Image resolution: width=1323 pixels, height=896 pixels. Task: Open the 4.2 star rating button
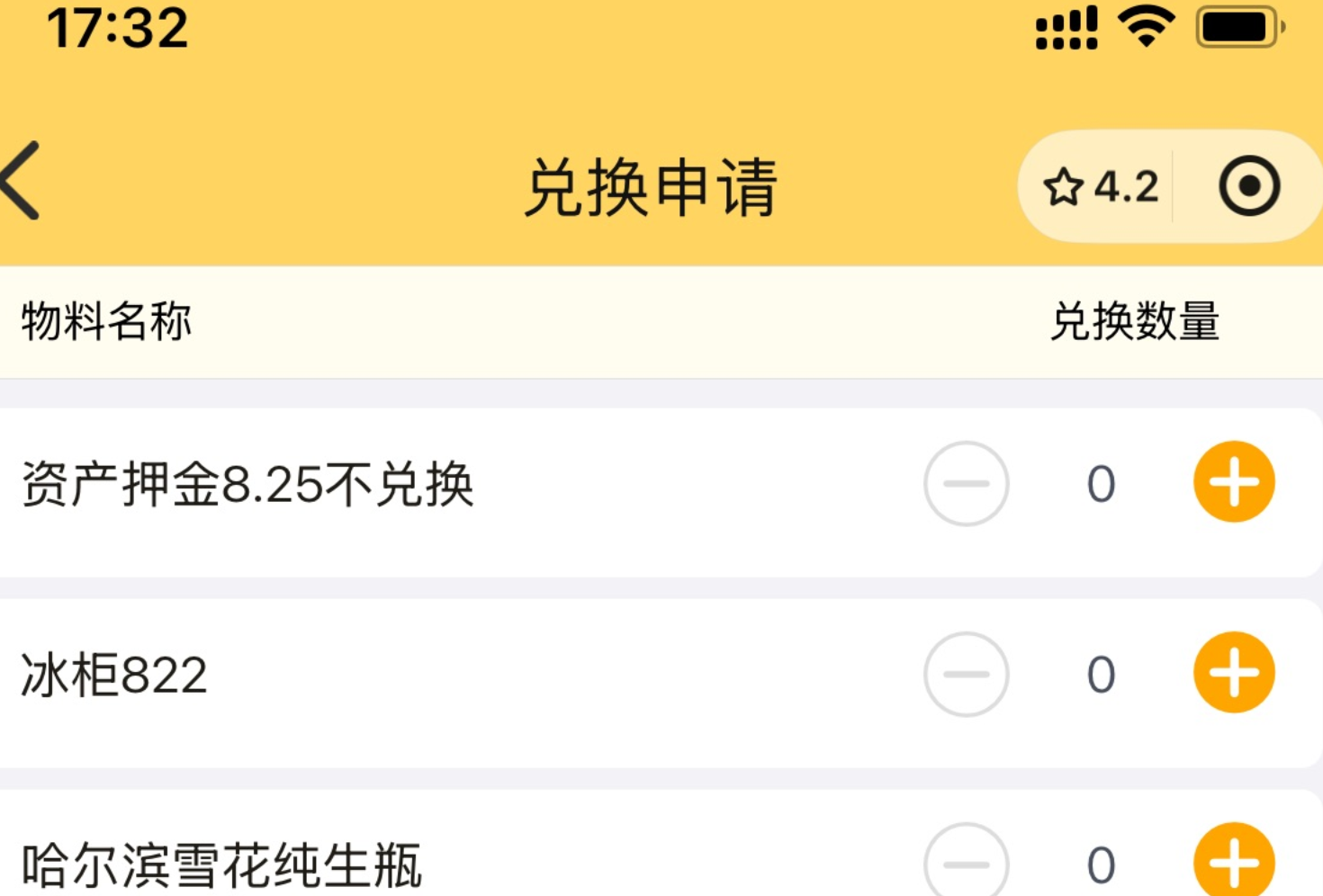[1102, 187]
